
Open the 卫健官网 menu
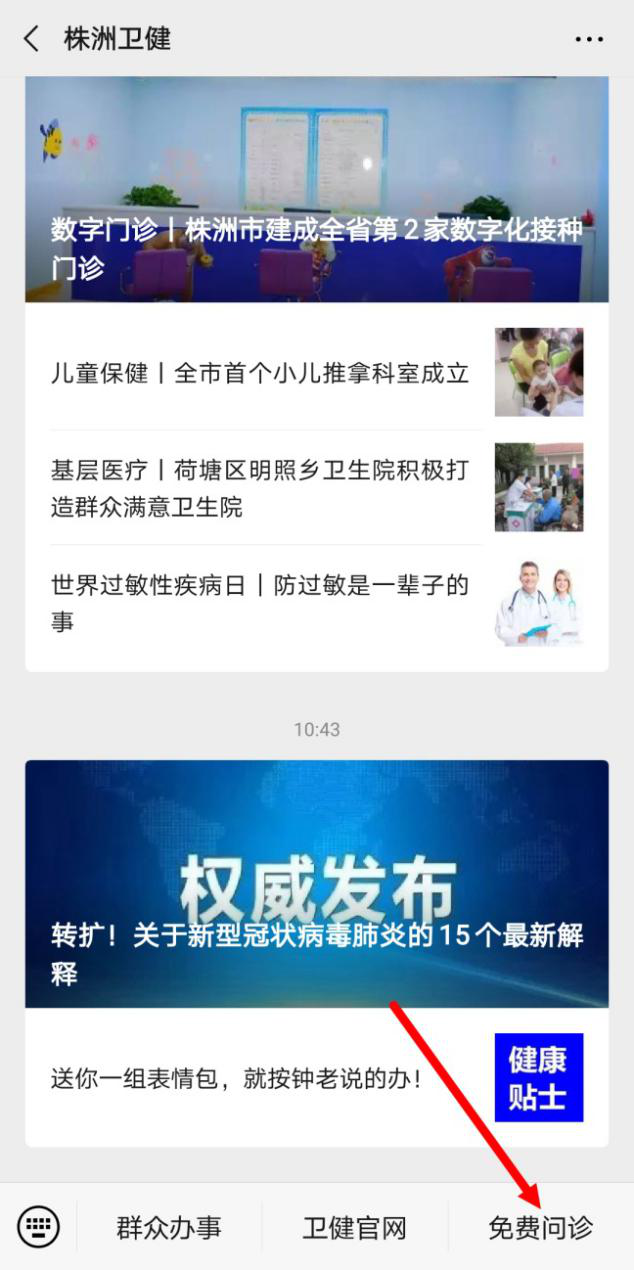tap(355, 1227)
